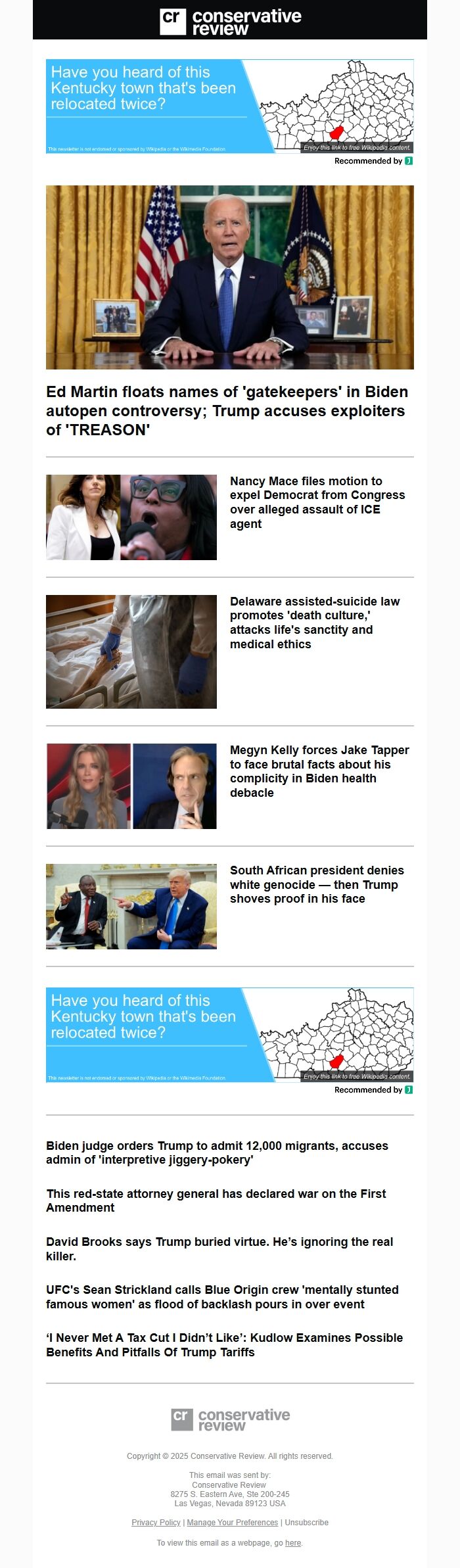Open the South African president genocide article
The image size is (460, 1568).
click(317, 884)
